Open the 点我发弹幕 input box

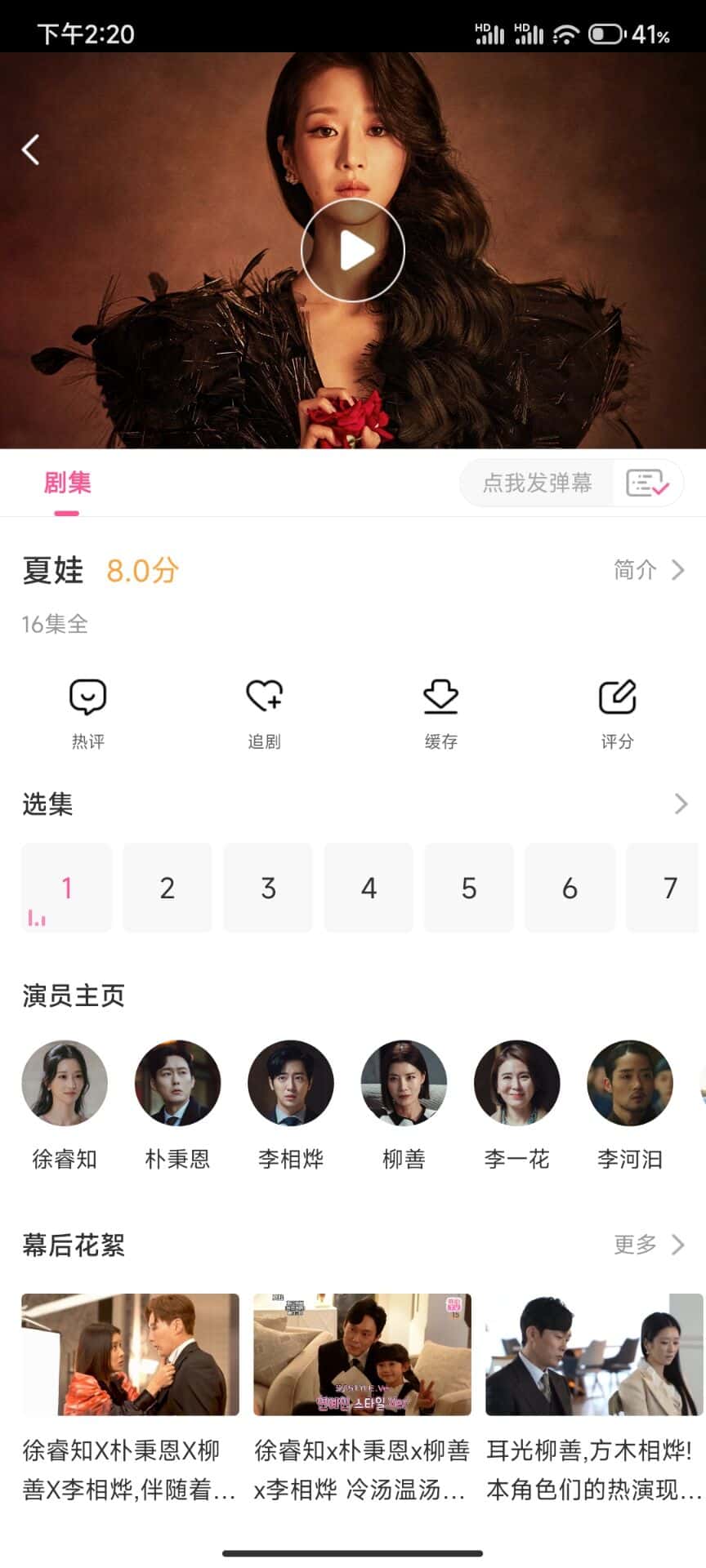pos(537,483)
